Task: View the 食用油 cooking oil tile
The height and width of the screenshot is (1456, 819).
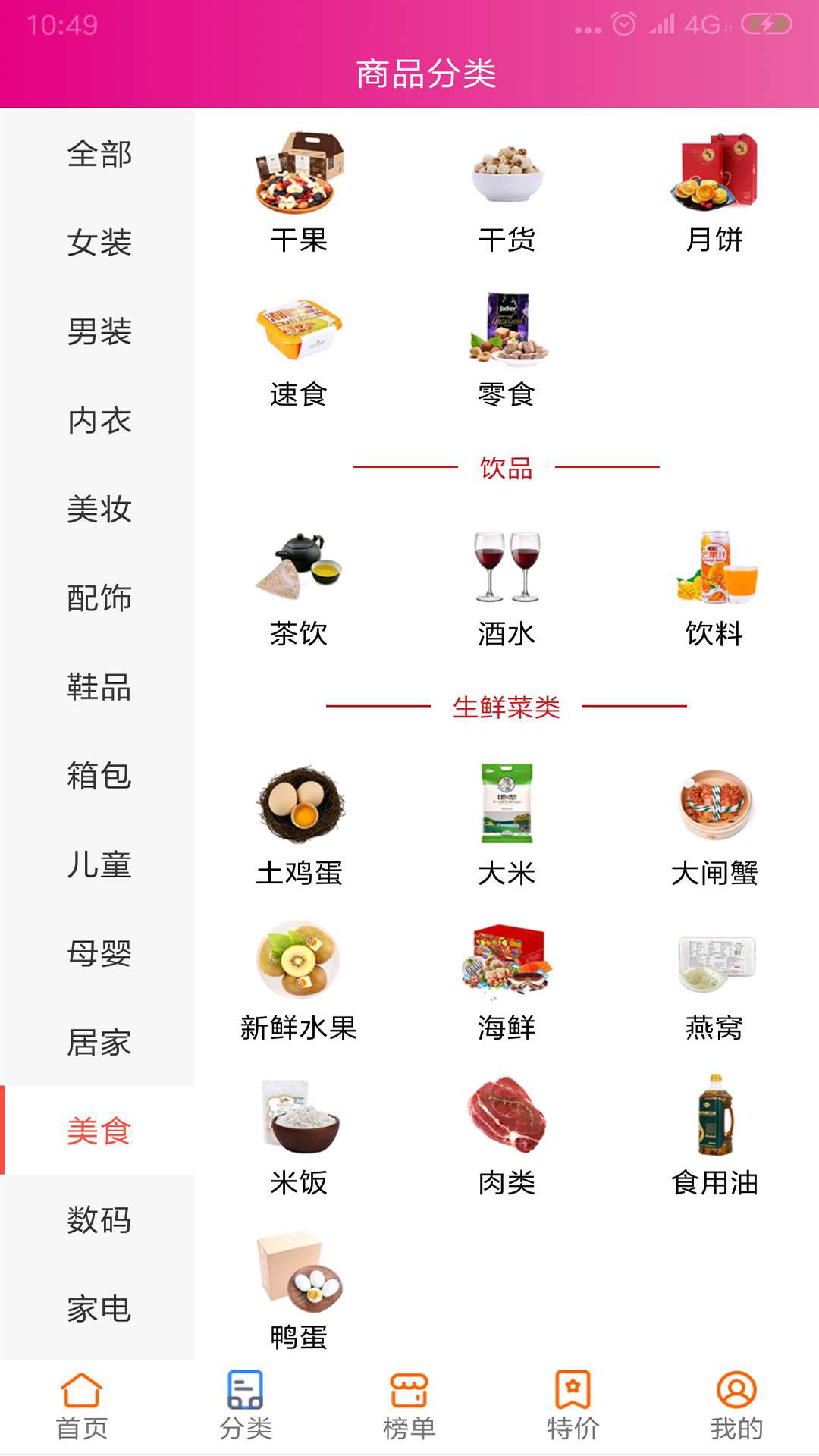Action: (x=714, y=1137)
